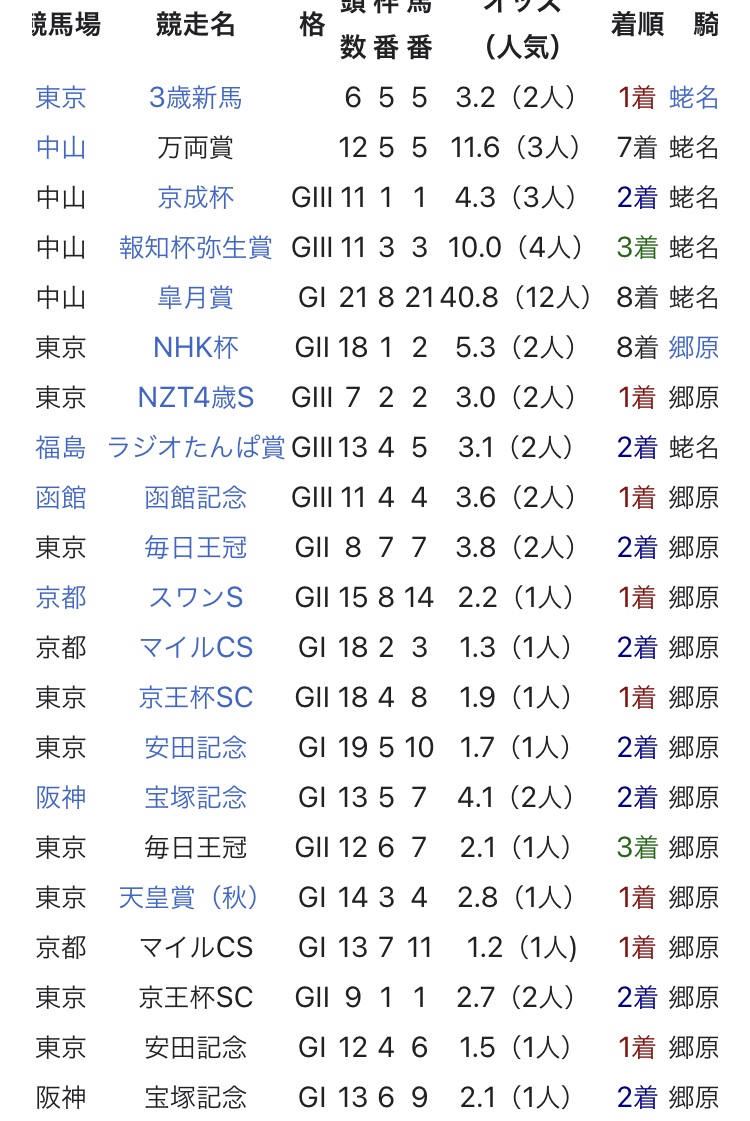
Task: Open the 福島 racecourse link
Action: pyautogui.click(x=61, y=448)
